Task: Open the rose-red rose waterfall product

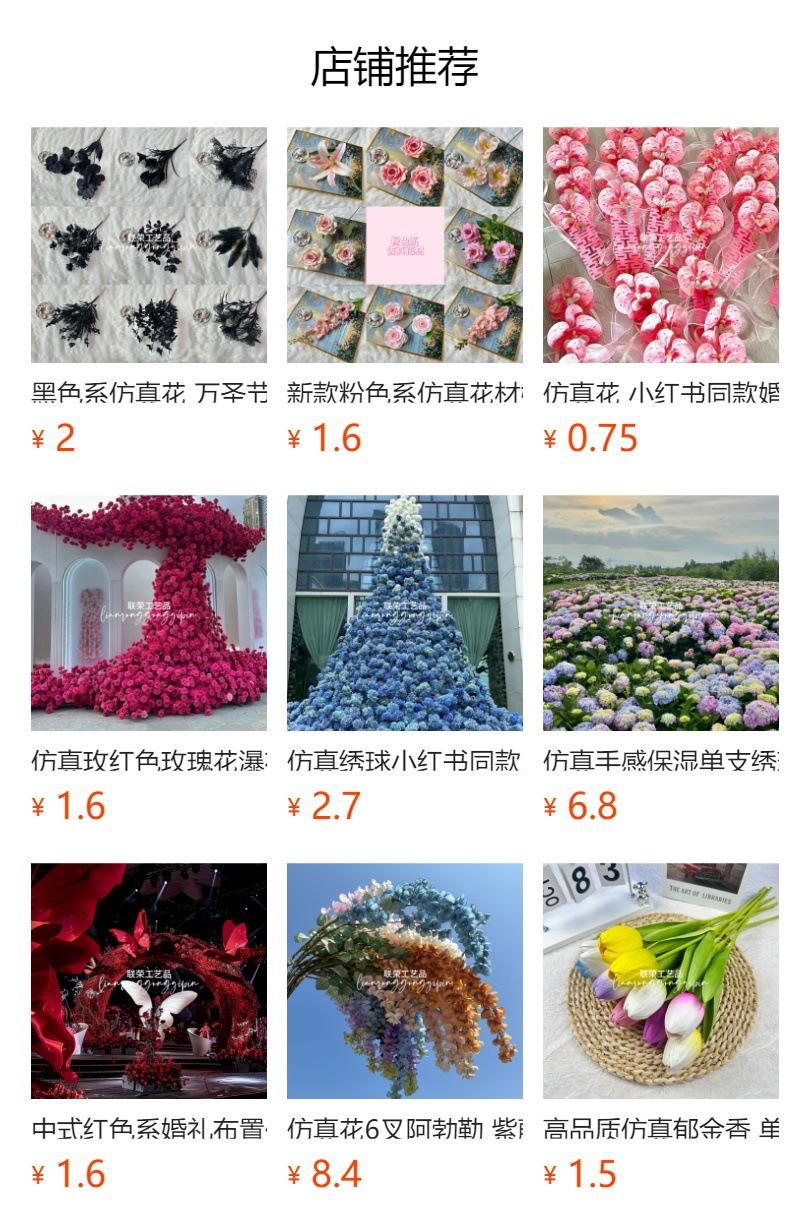Action: pyautogui.click(x=149, y=613)
